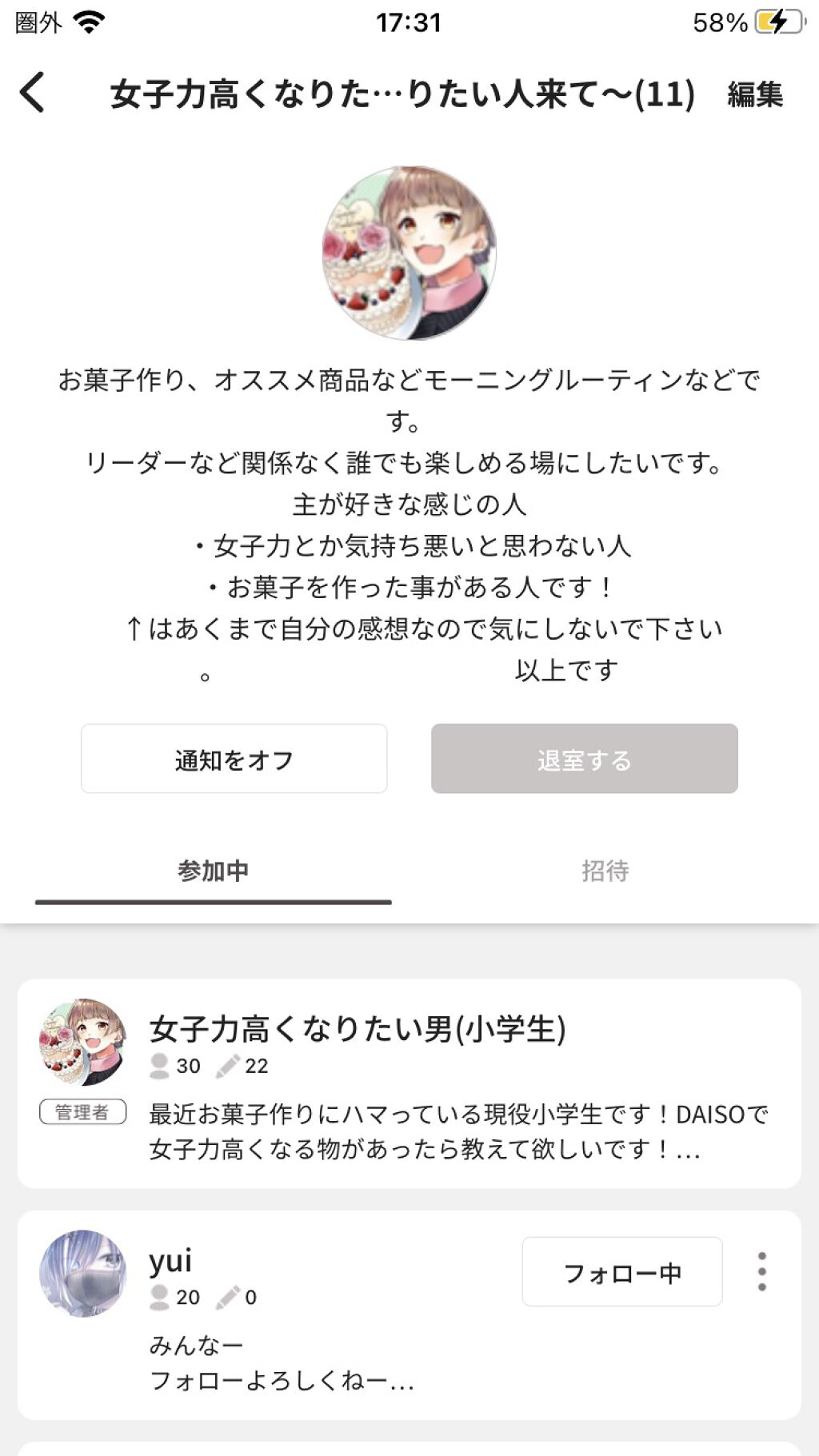Select the 参加中 tab
The image size is (819, 1456).
[213, 872]
